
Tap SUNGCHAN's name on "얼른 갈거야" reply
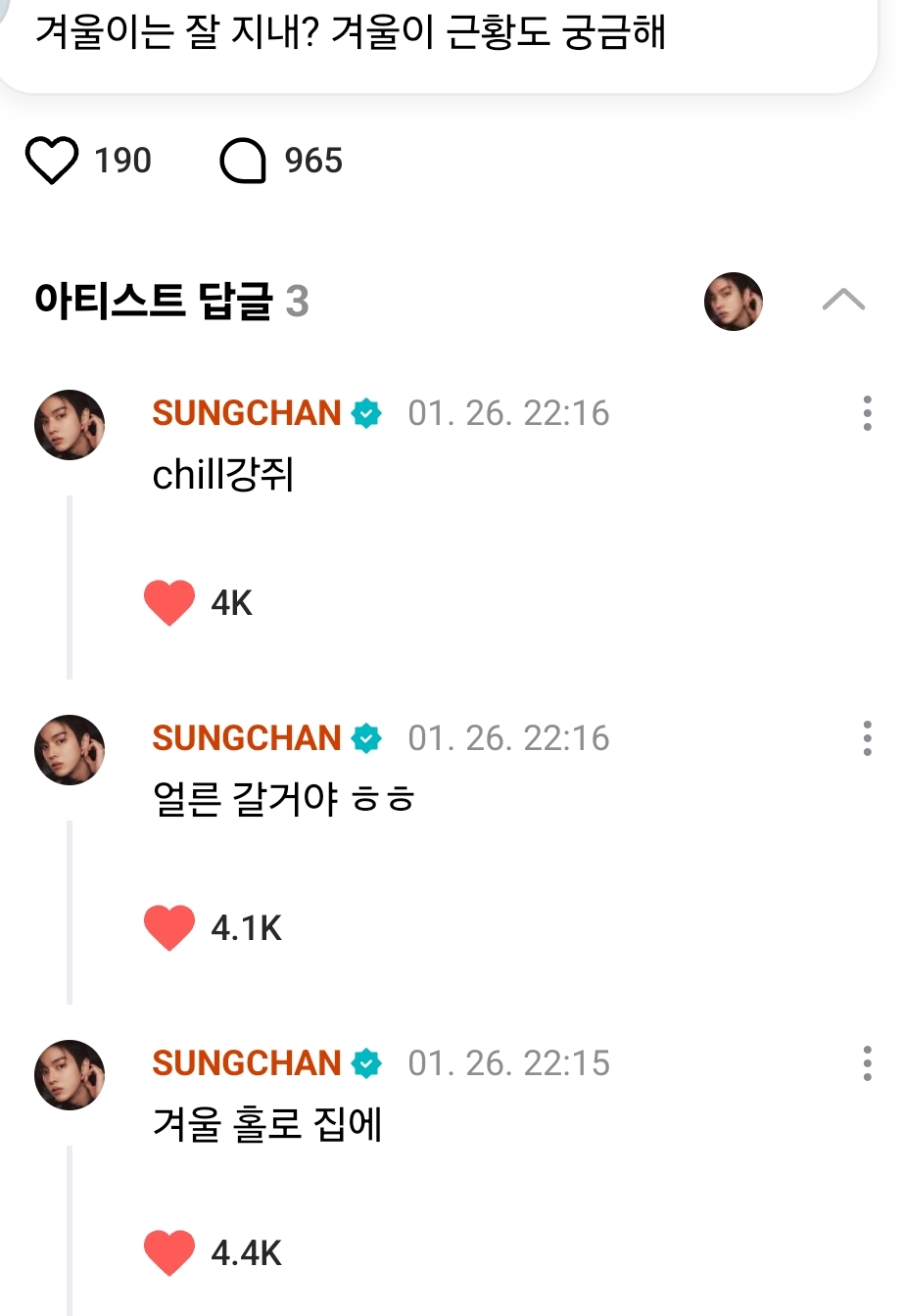click(x=247, y=738)
